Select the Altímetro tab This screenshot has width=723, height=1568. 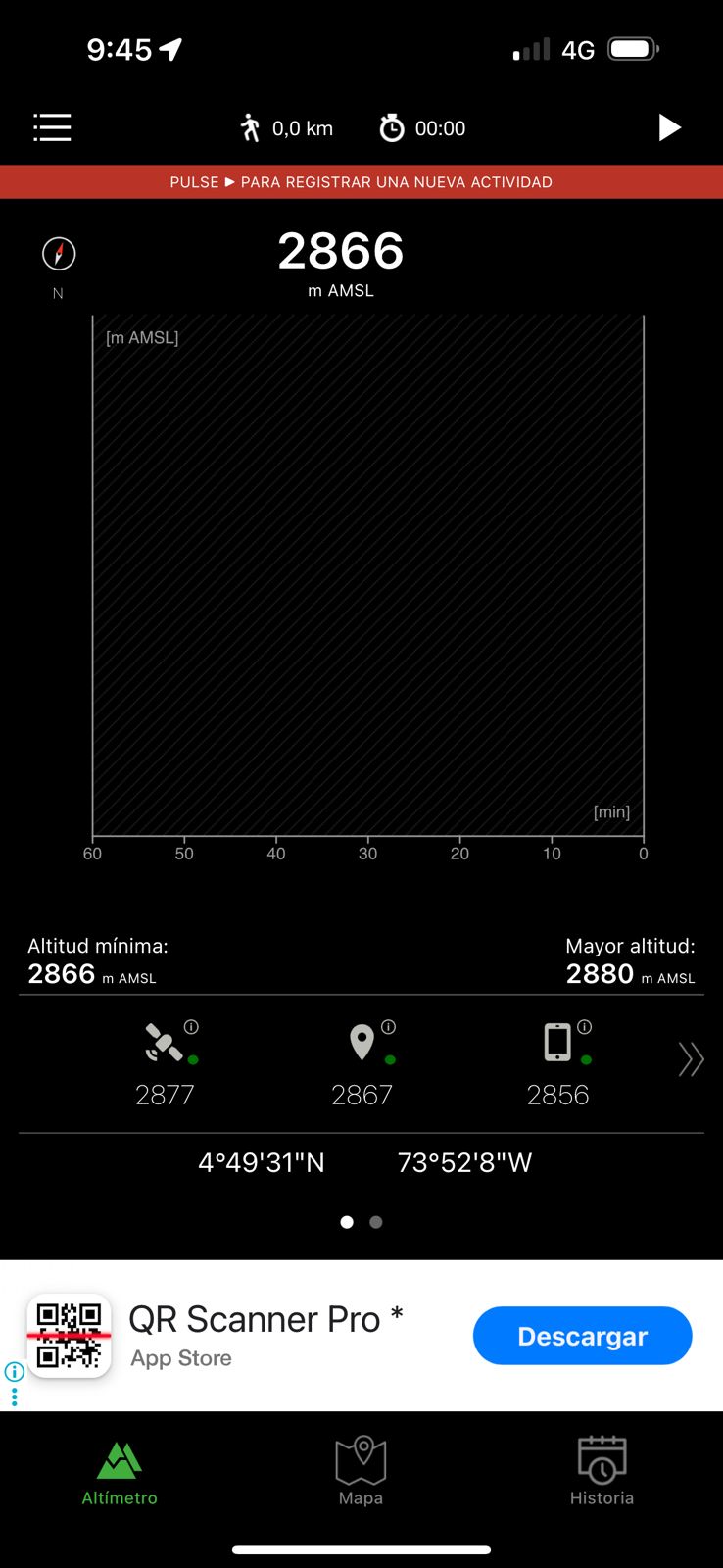120,1470
